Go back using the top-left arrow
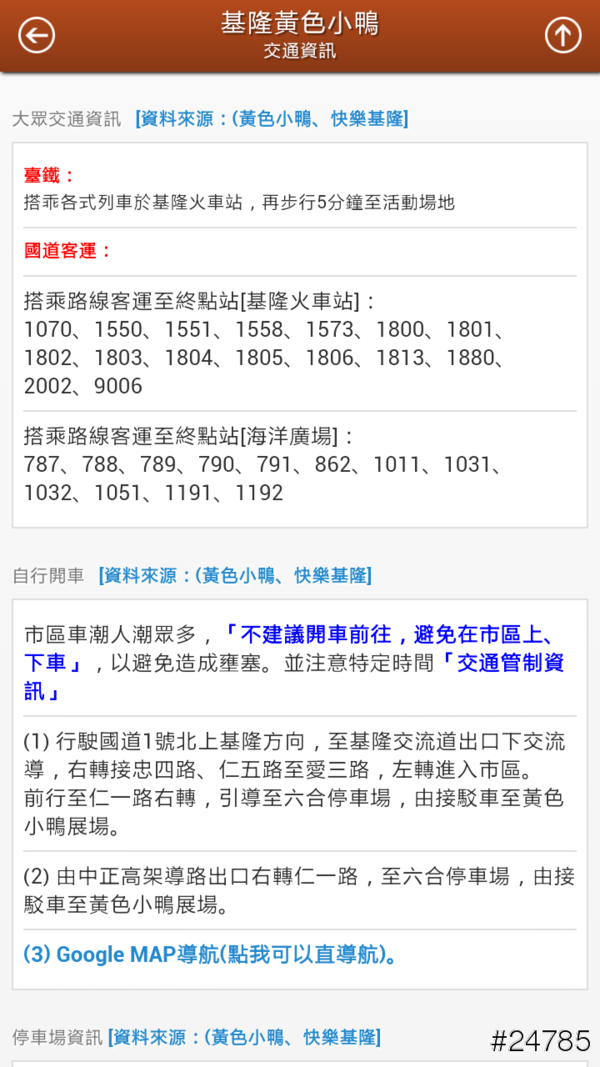The width and height of the screenshot is (600, 1067). click(x=37, y=36)
